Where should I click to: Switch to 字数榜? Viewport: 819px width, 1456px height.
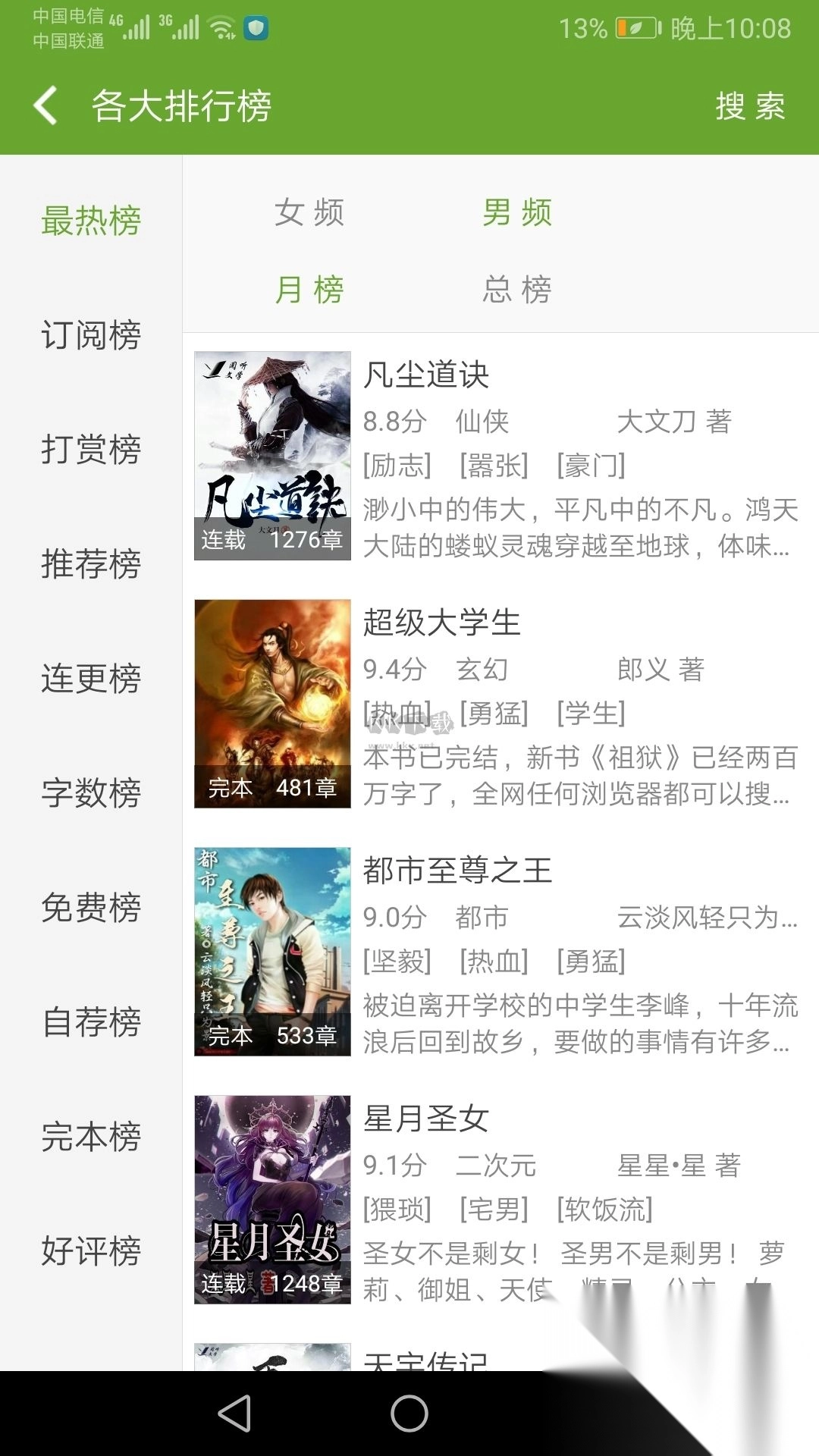click(x=91, y=793)
